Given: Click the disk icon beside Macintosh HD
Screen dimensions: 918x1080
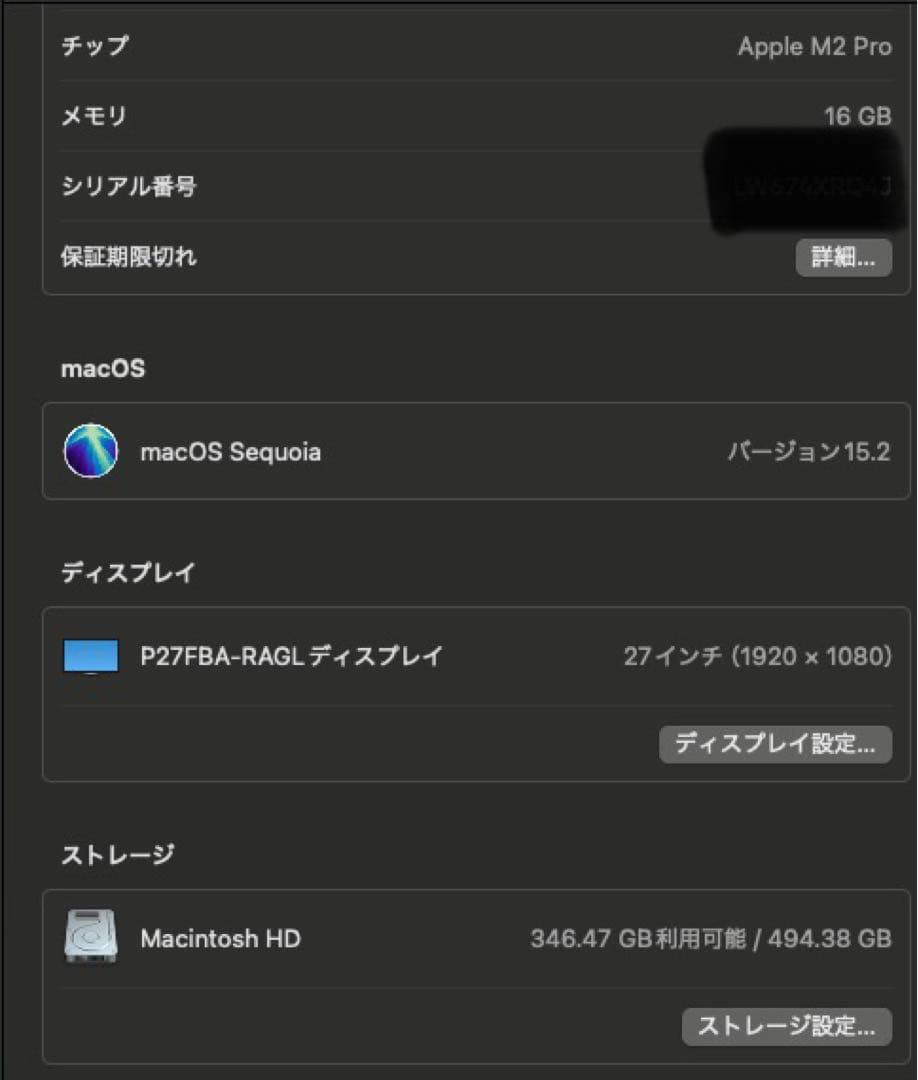Looking at the screenshot, I should (x=91, y=938).
